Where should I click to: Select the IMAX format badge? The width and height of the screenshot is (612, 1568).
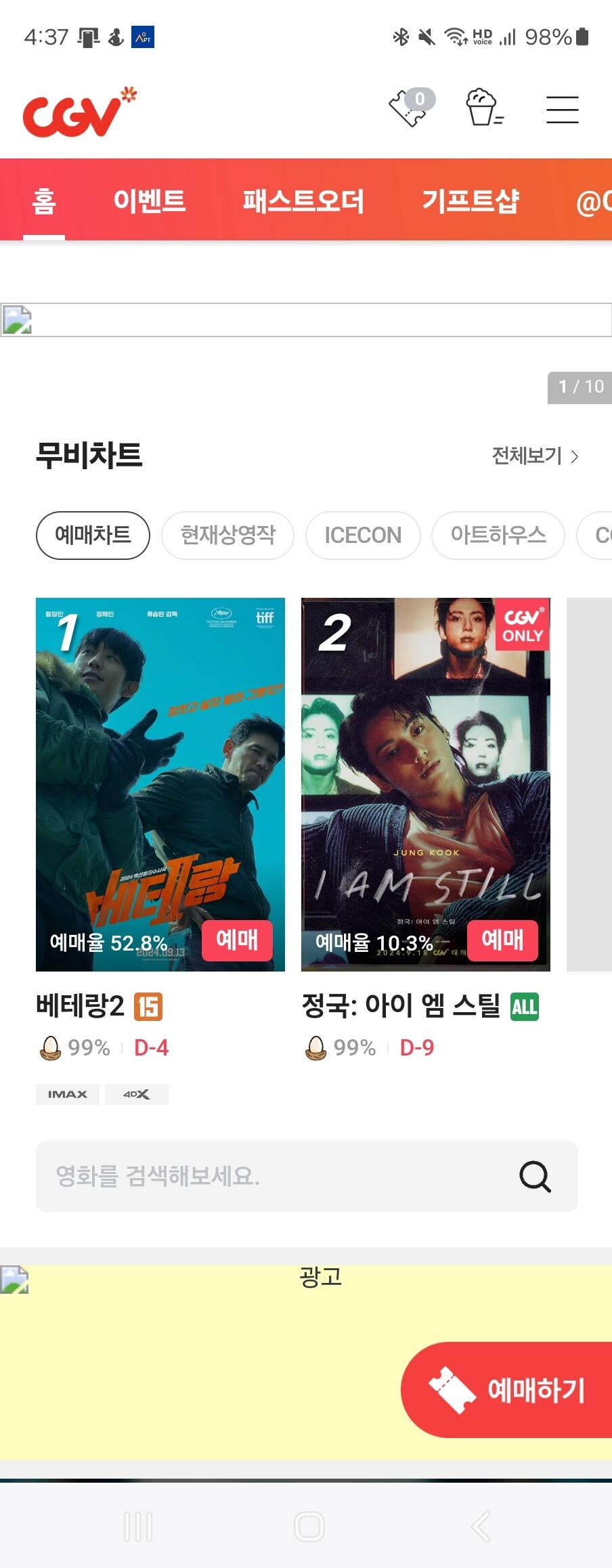coord(67,1094)
